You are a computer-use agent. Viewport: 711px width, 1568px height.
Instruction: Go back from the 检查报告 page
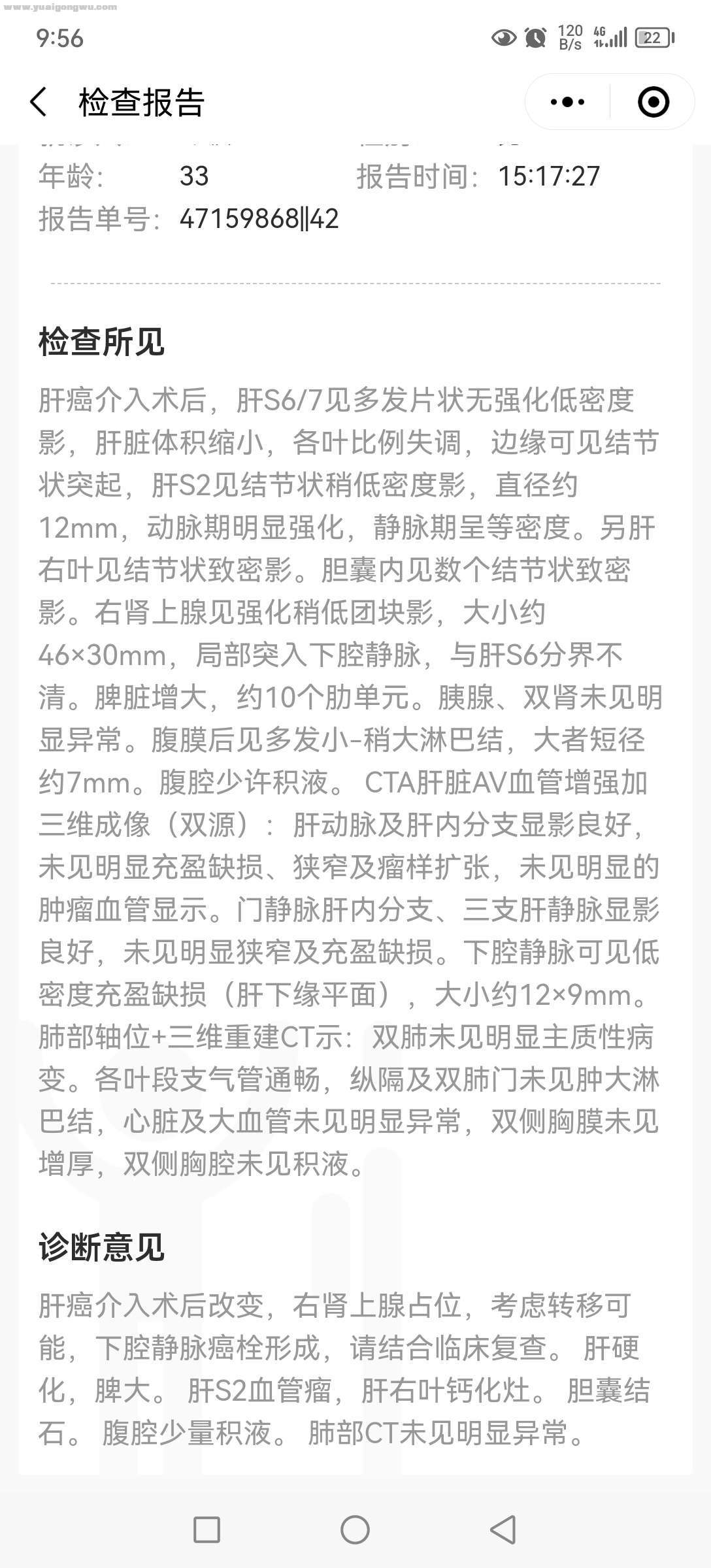pos(39,103)
